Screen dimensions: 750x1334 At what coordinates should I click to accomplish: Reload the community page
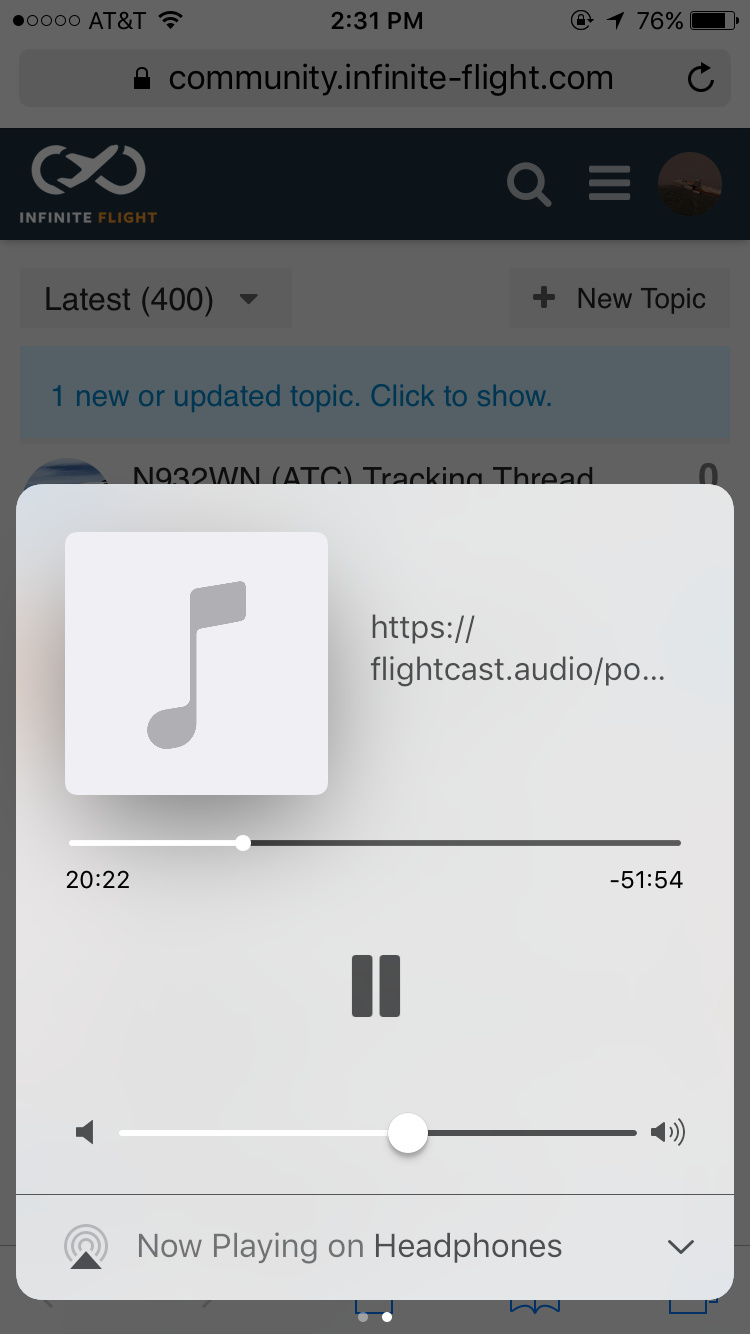tap(701, 78)
